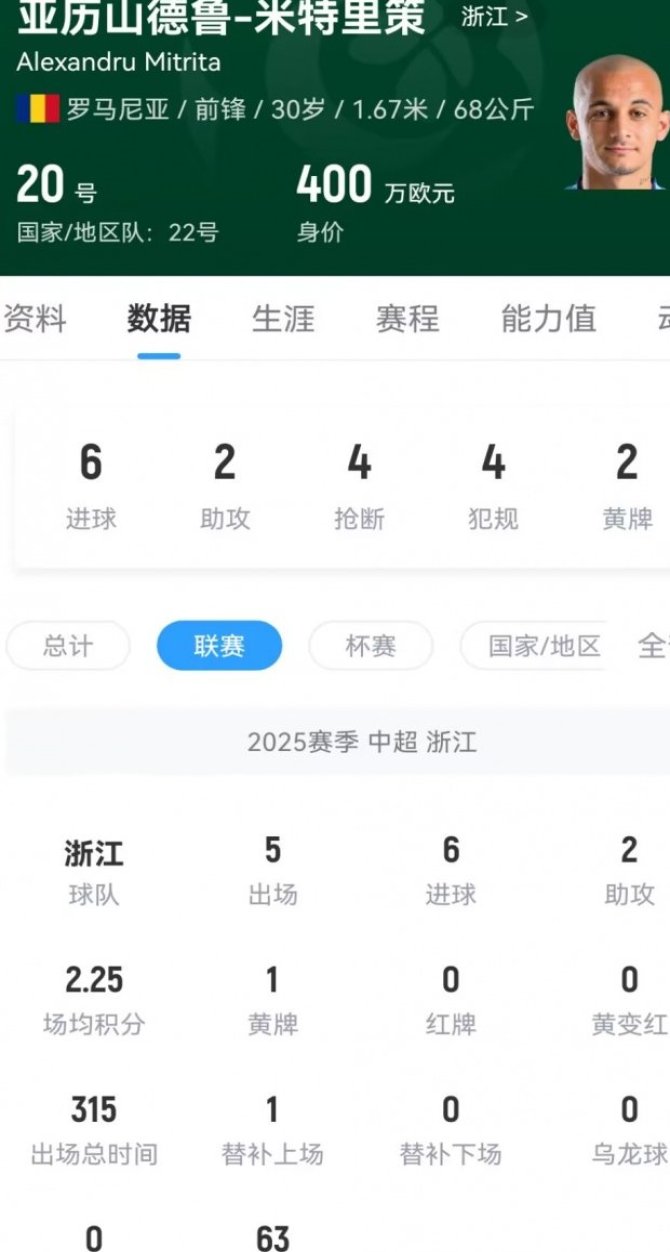
Task: Open the 浙江 team link
Action: tap(495, 16)
